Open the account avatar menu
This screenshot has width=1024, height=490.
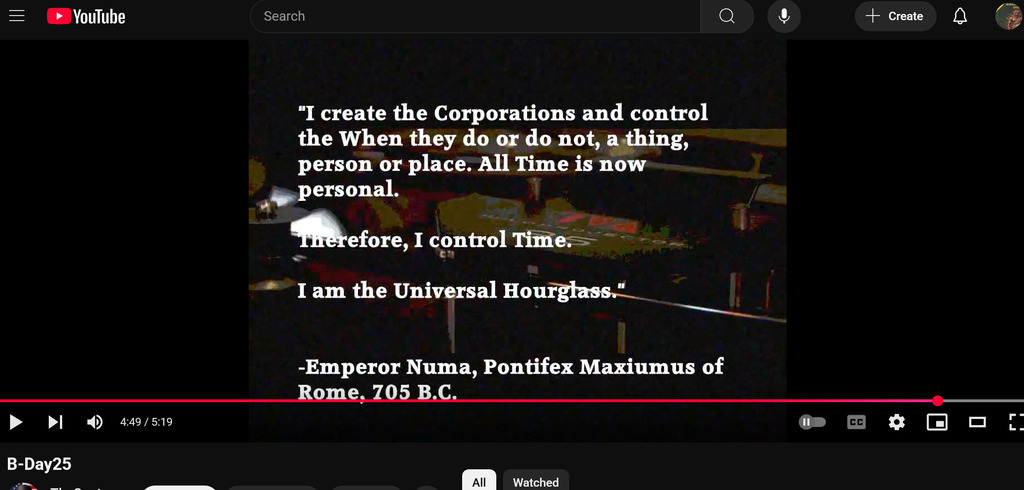click(x=1008, y=16)
